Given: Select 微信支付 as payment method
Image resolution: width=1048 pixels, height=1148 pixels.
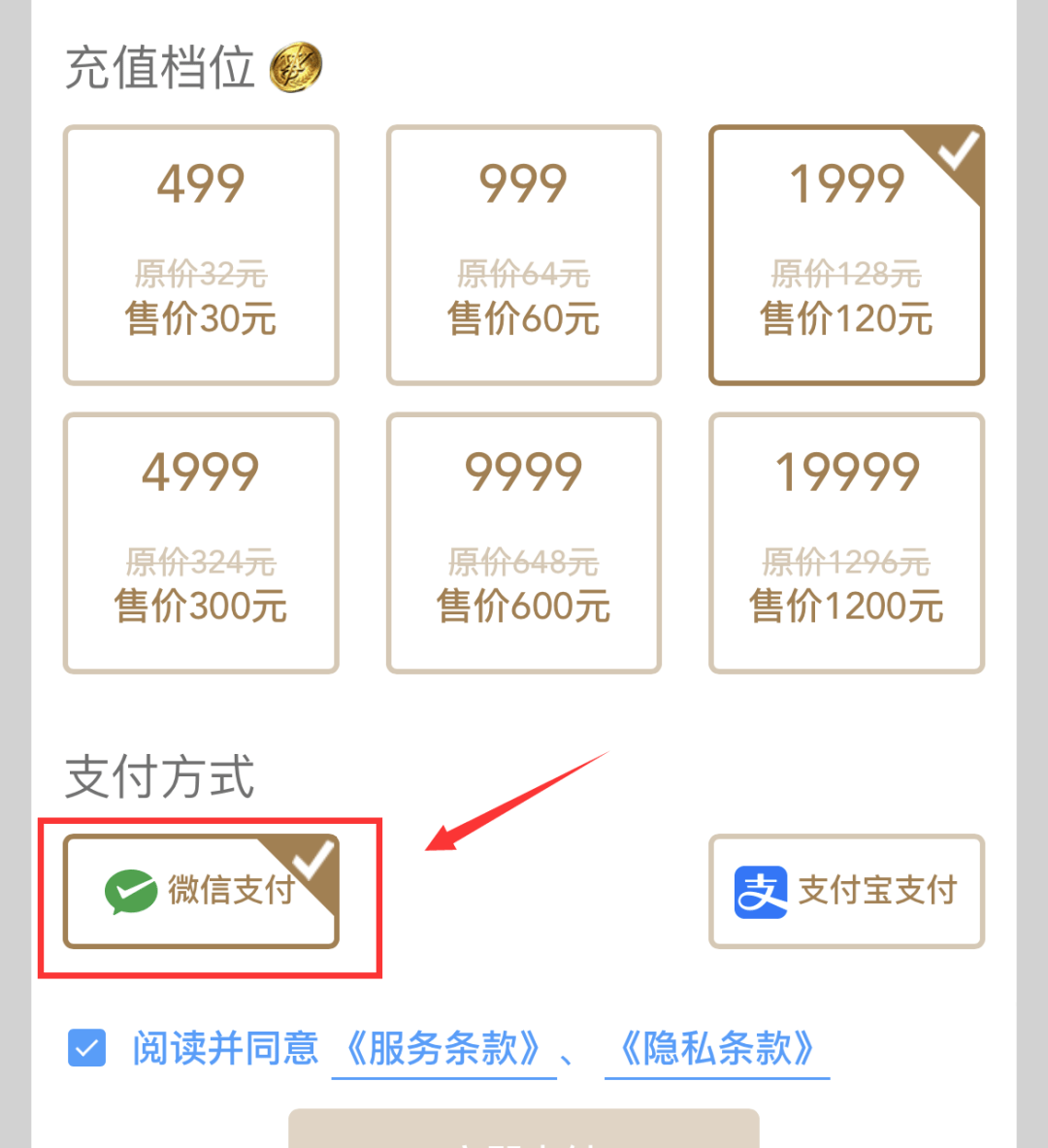Looking at the screenshot, I should coord(201,890).
